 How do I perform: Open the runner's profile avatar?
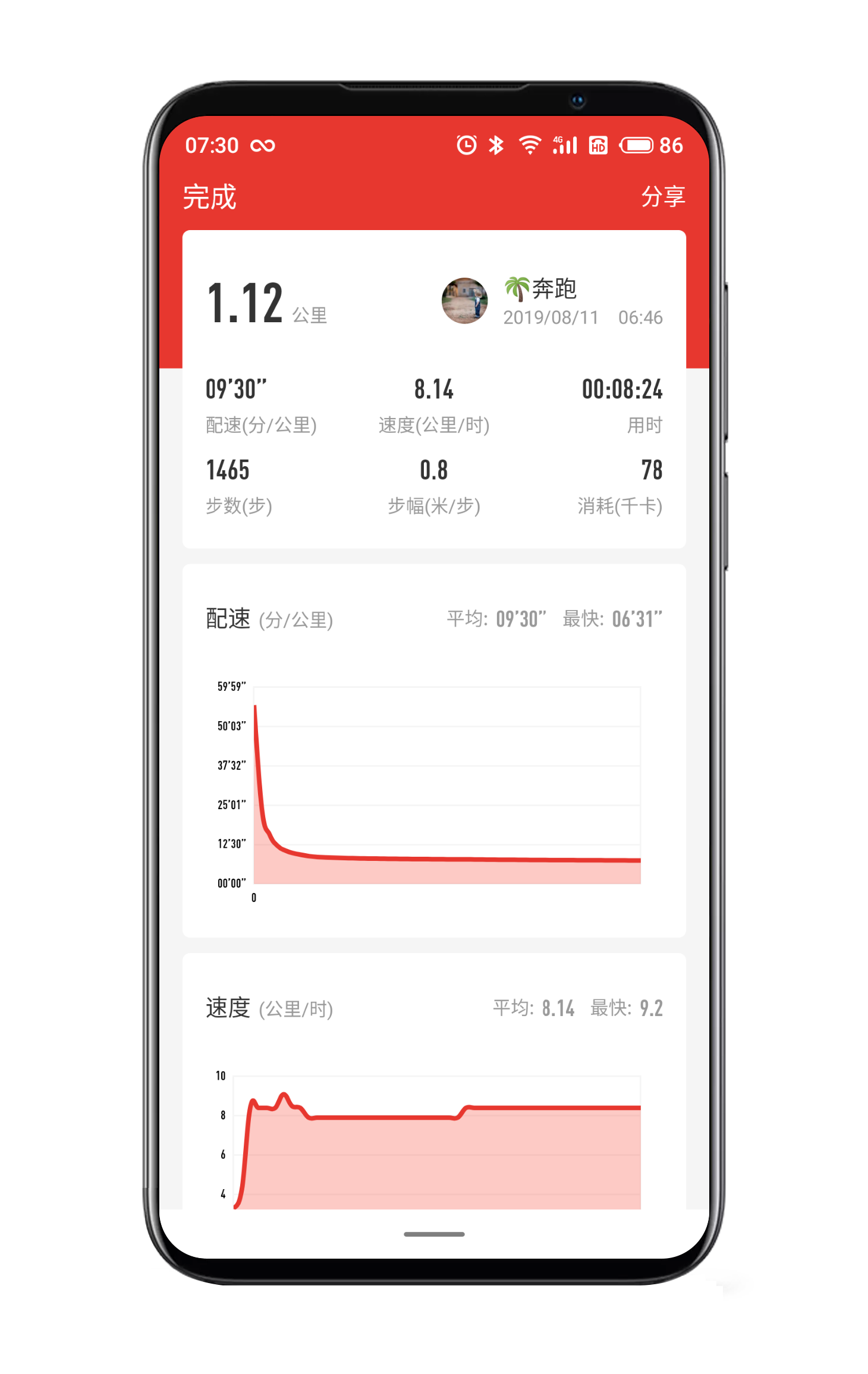(464, 301)
